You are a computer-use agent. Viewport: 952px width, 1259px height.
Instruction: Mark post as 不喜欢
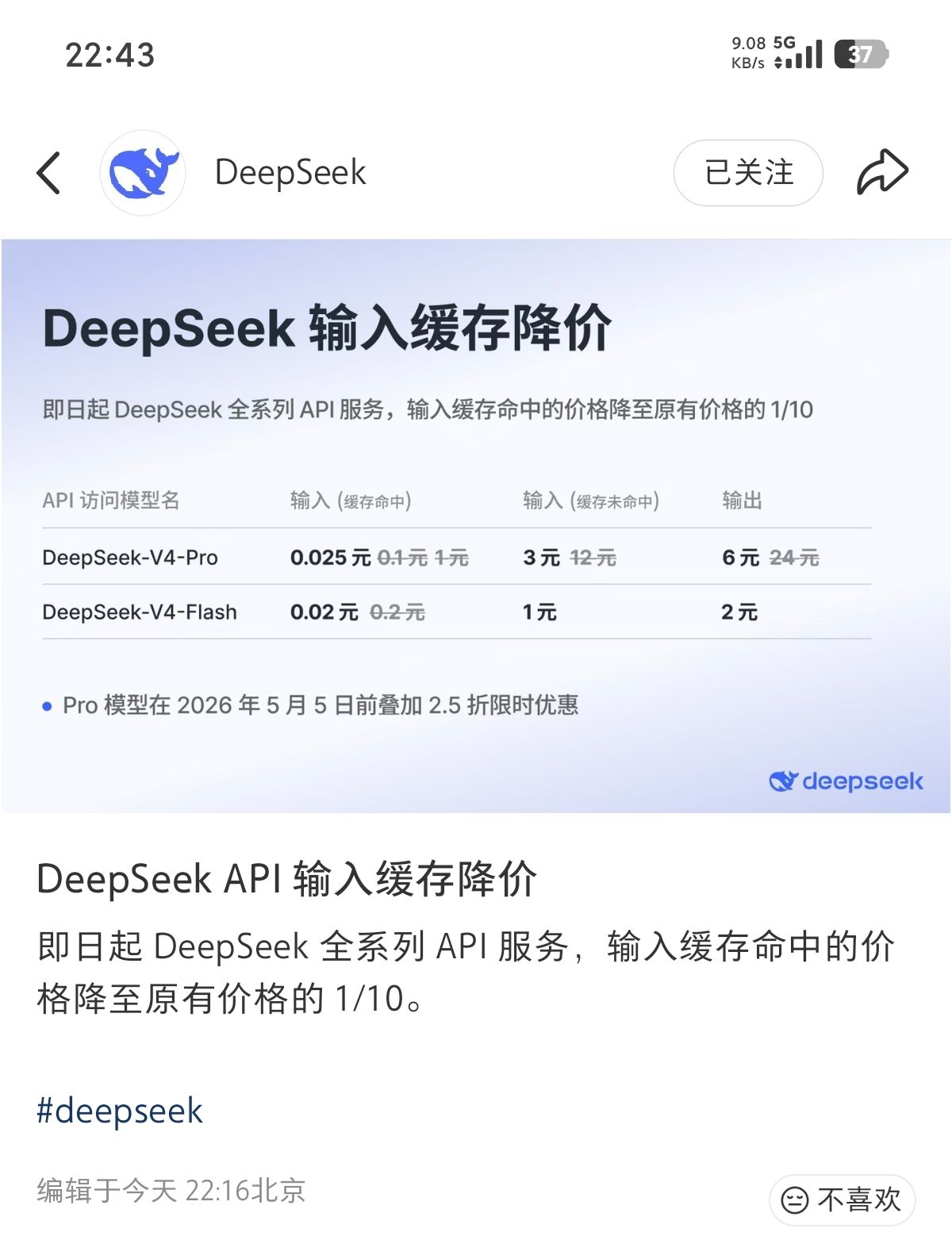[842, 1200]
